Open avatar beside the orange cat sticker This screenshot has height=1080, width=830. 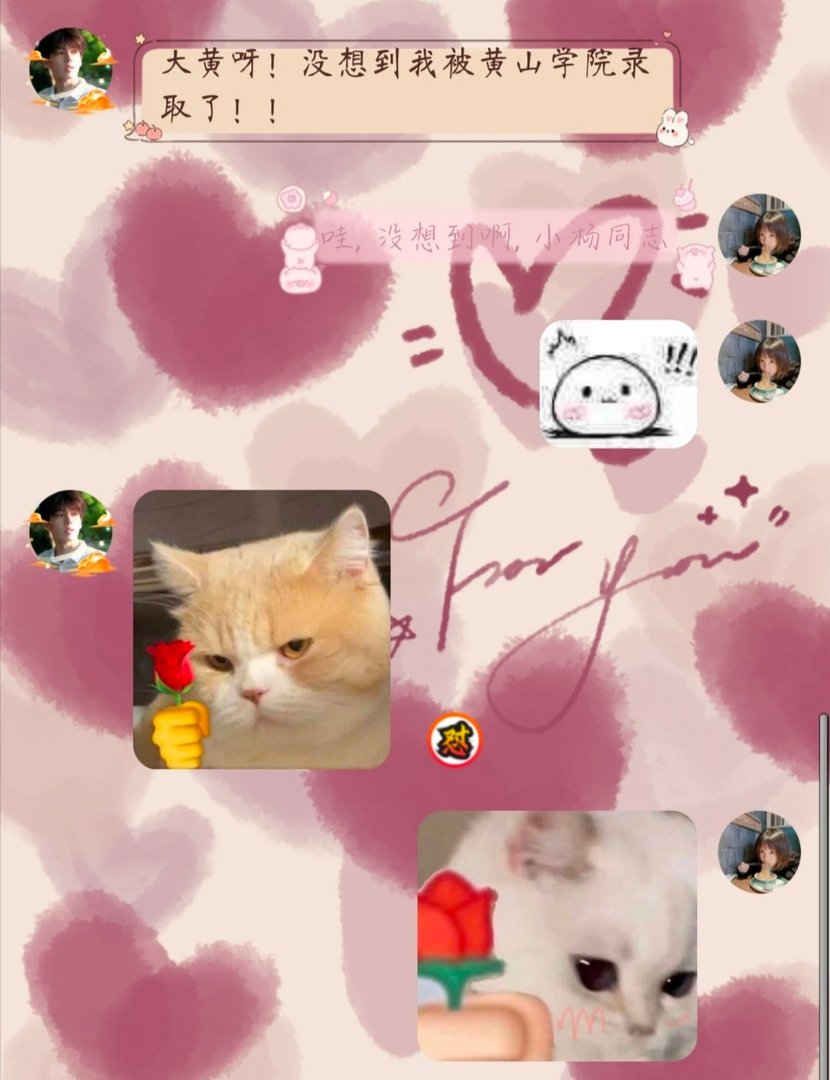(69, 531)
